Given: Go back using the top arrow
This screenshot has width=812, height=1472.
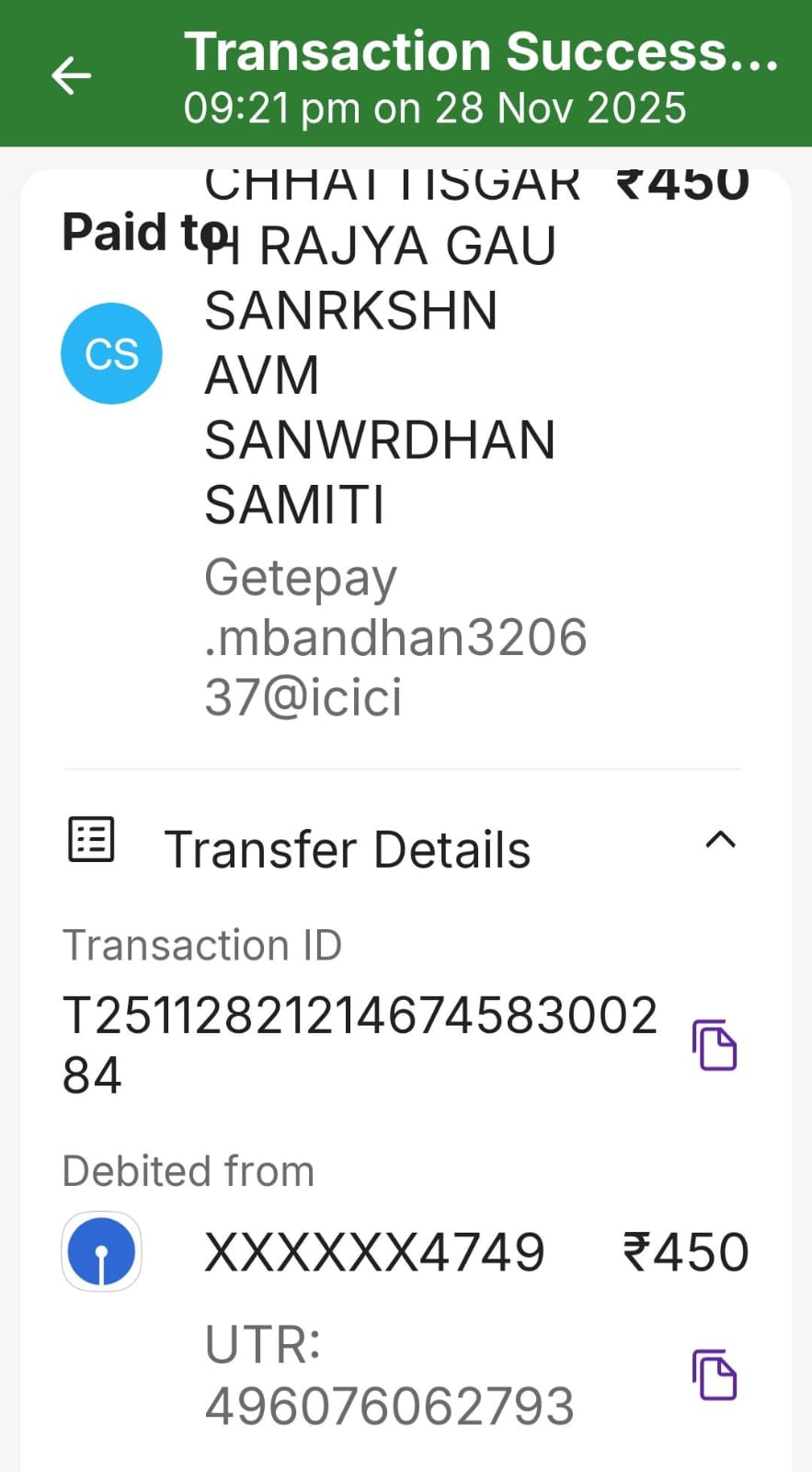Looking at the screenshot, I should coord(71,75).
